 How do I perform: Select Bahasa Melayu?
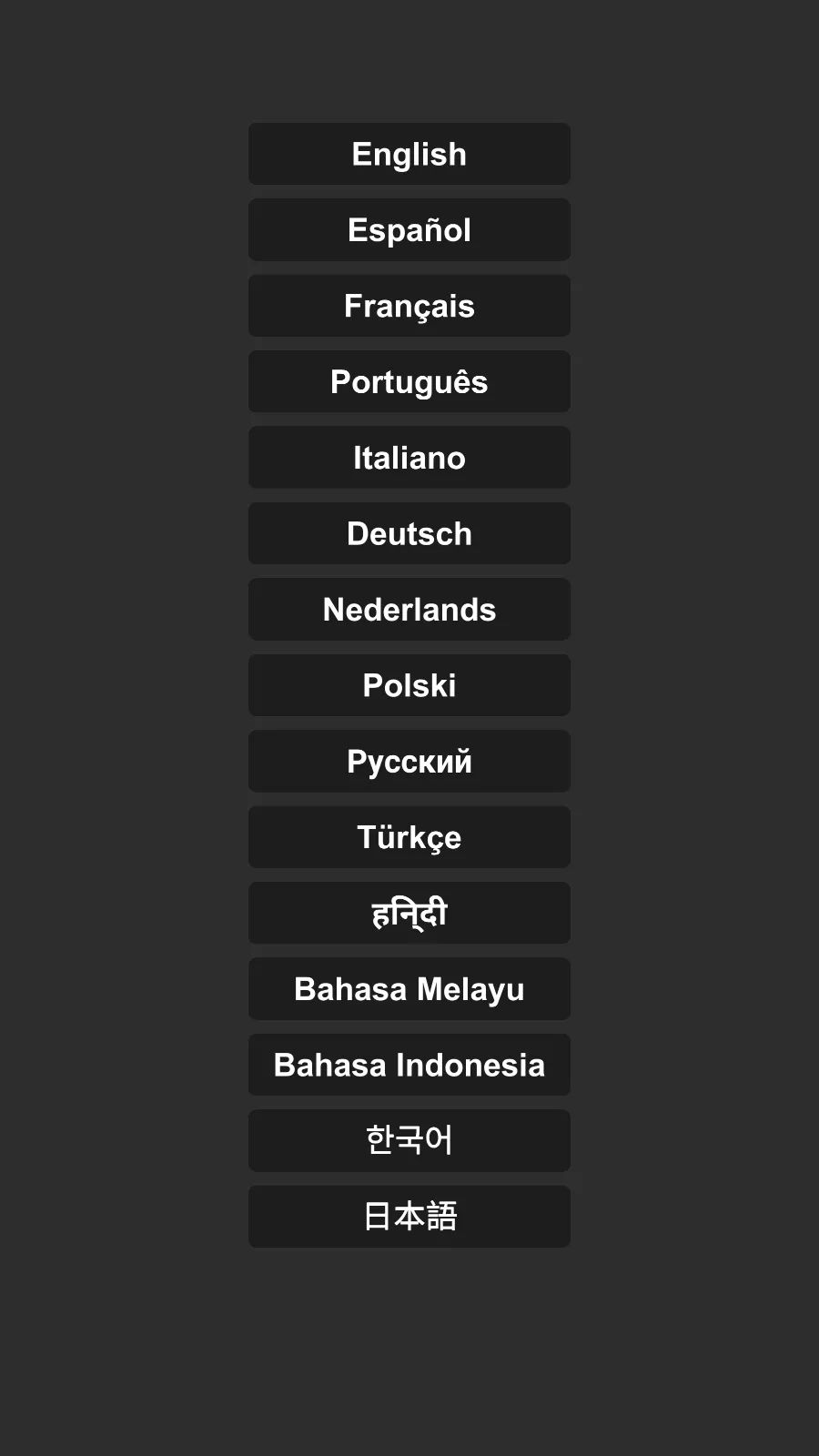pos(409,989)
